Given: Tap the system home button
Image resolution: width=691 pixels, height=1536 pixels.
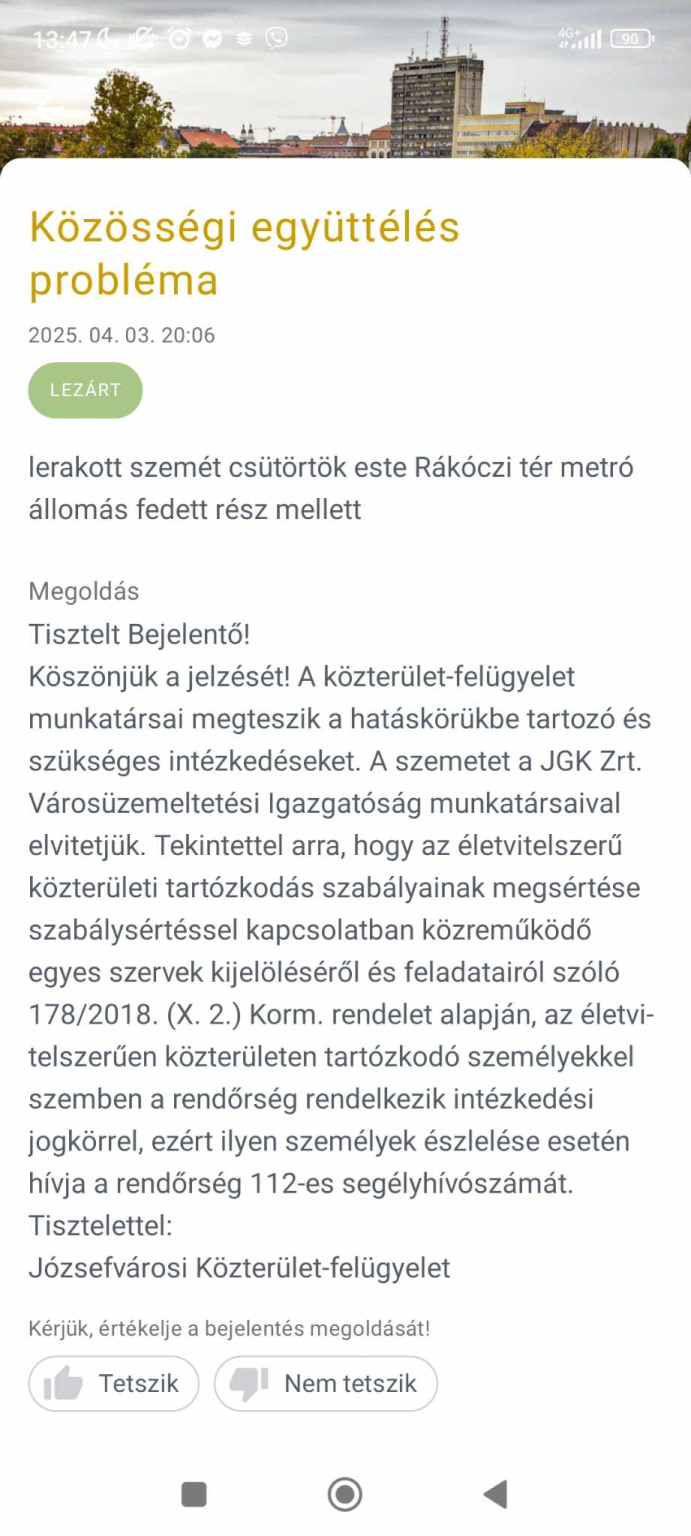Looking at the screenshot, I should (345, 1494).
